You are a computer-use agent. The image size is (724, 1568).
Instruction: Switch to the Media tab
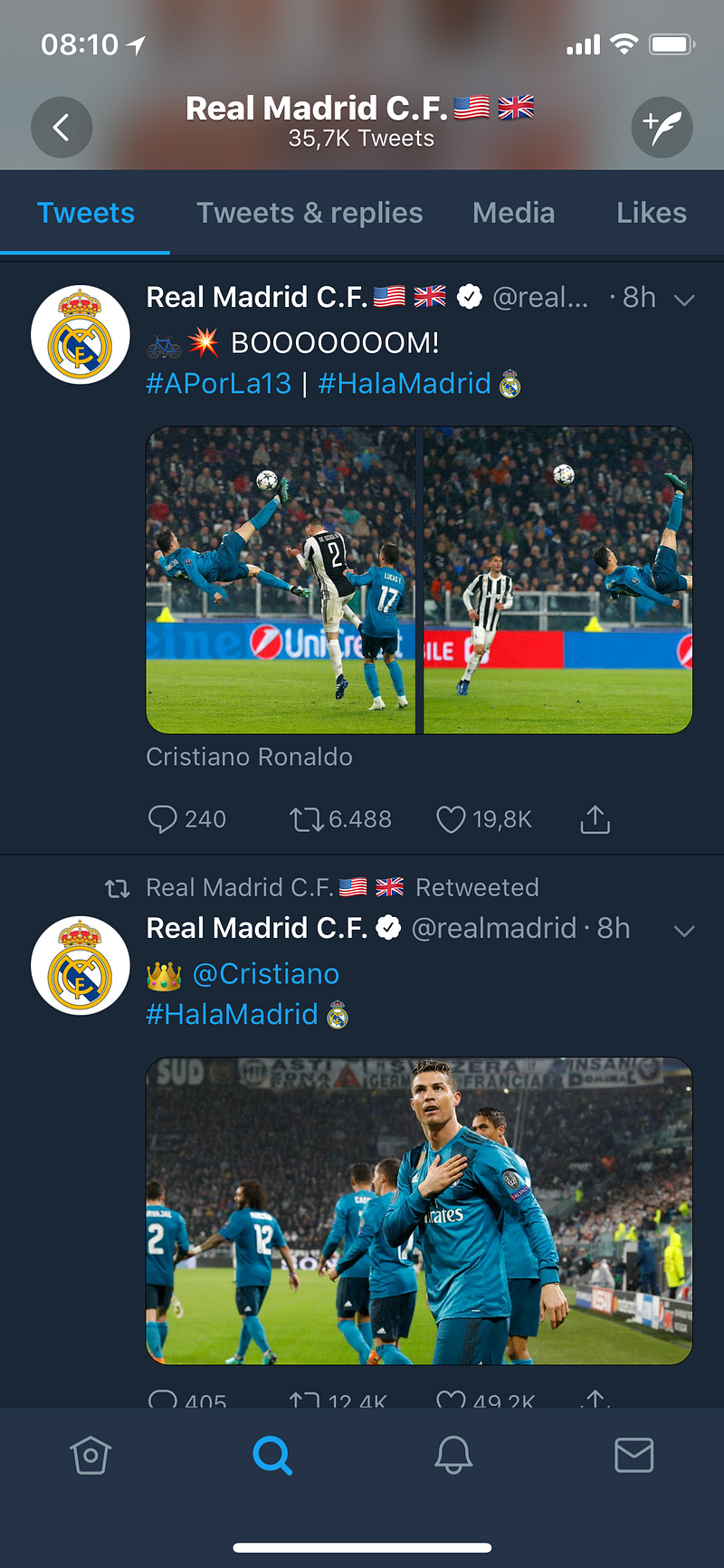513,213
